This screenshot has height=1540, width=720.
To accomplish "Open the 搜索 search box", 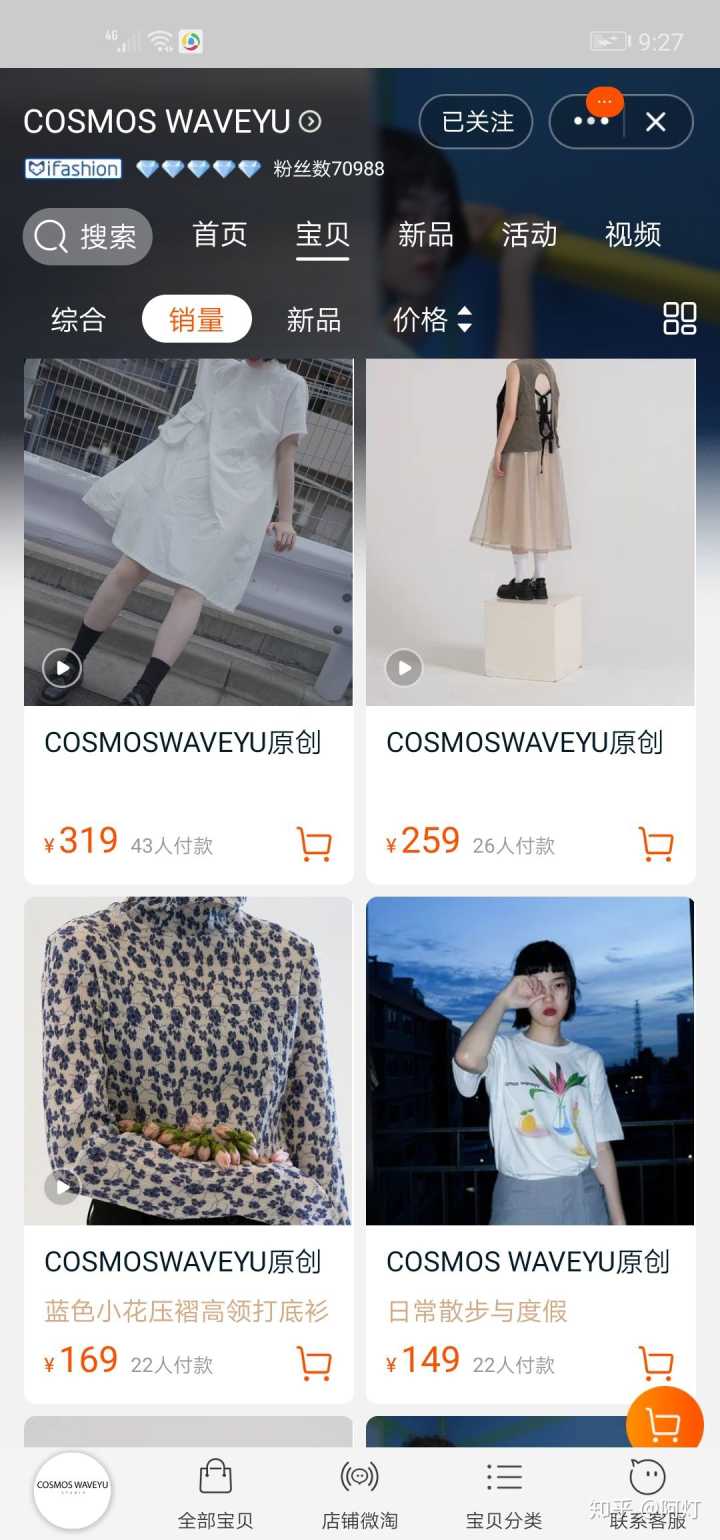I will tap(88, 237).
